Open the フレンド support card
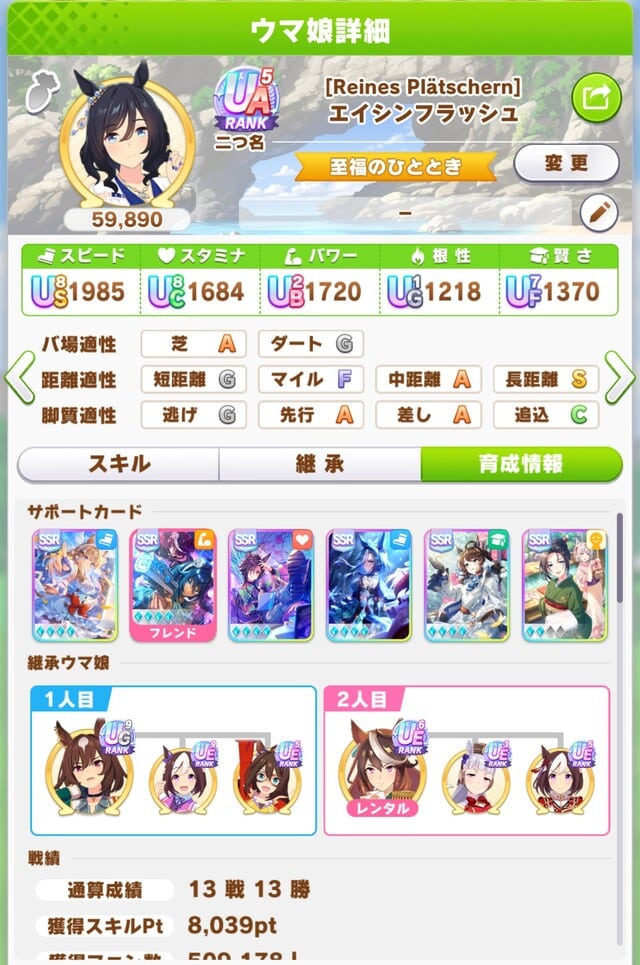The height and width of the screenshot is (965, 640). tap(173, 585)
